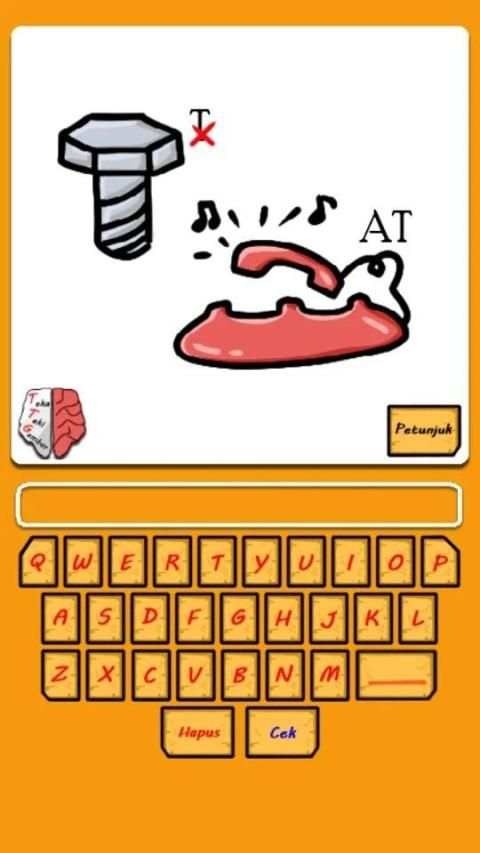The height and width of the screenshot is (853, 480).
Task: Tap the letter N key
Action: tap(285, 675)
